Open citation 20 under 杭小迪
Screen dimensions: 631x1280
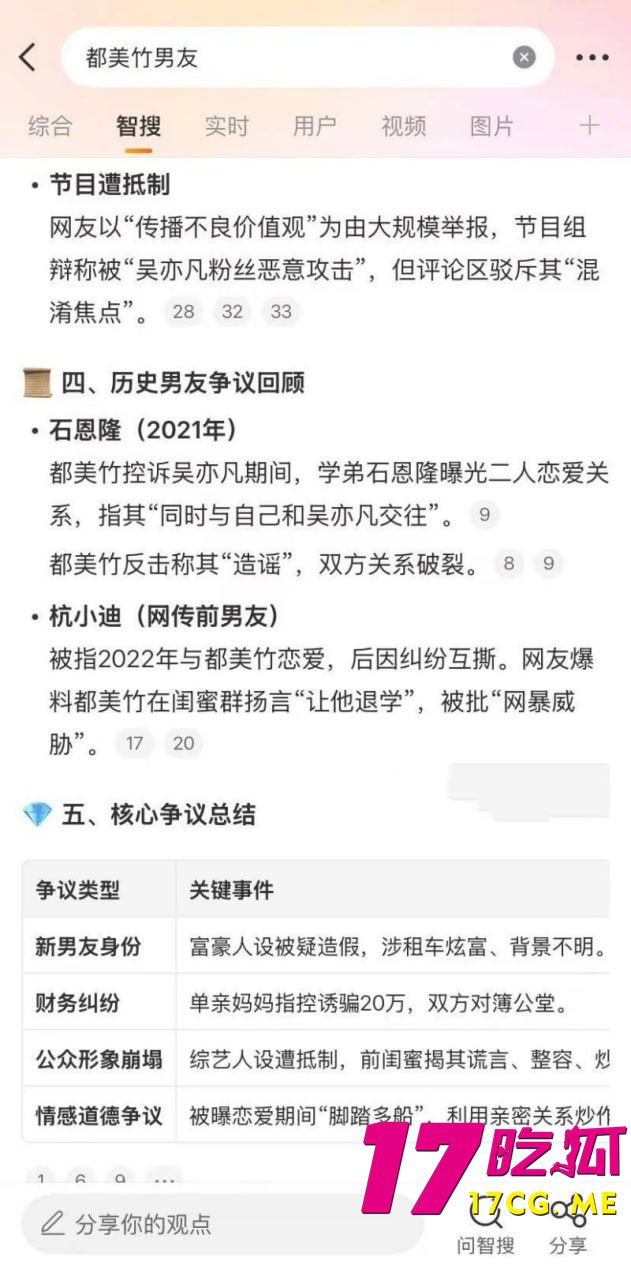coord(183,743)
